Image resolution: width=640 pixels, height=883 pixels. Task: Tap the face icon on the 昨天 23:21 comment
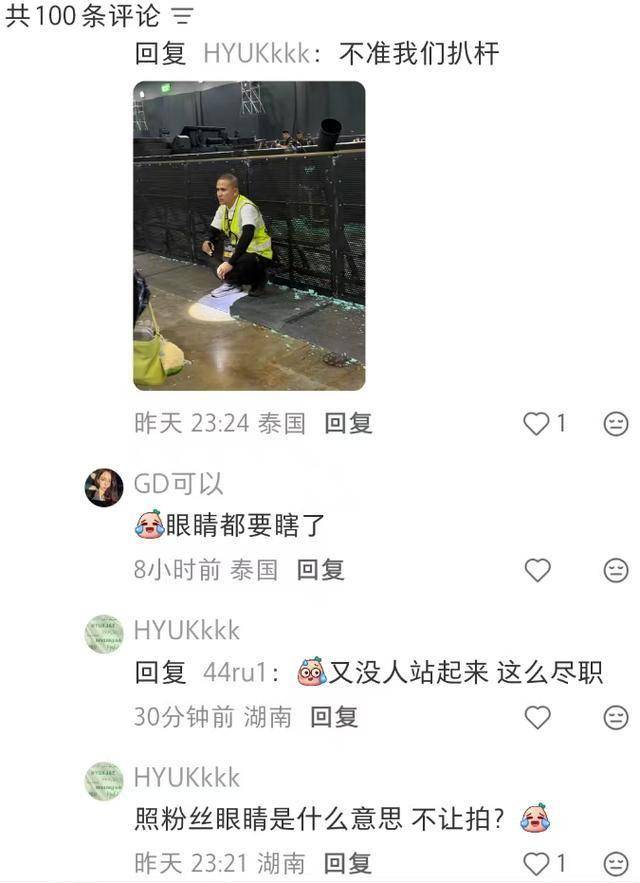616,863
